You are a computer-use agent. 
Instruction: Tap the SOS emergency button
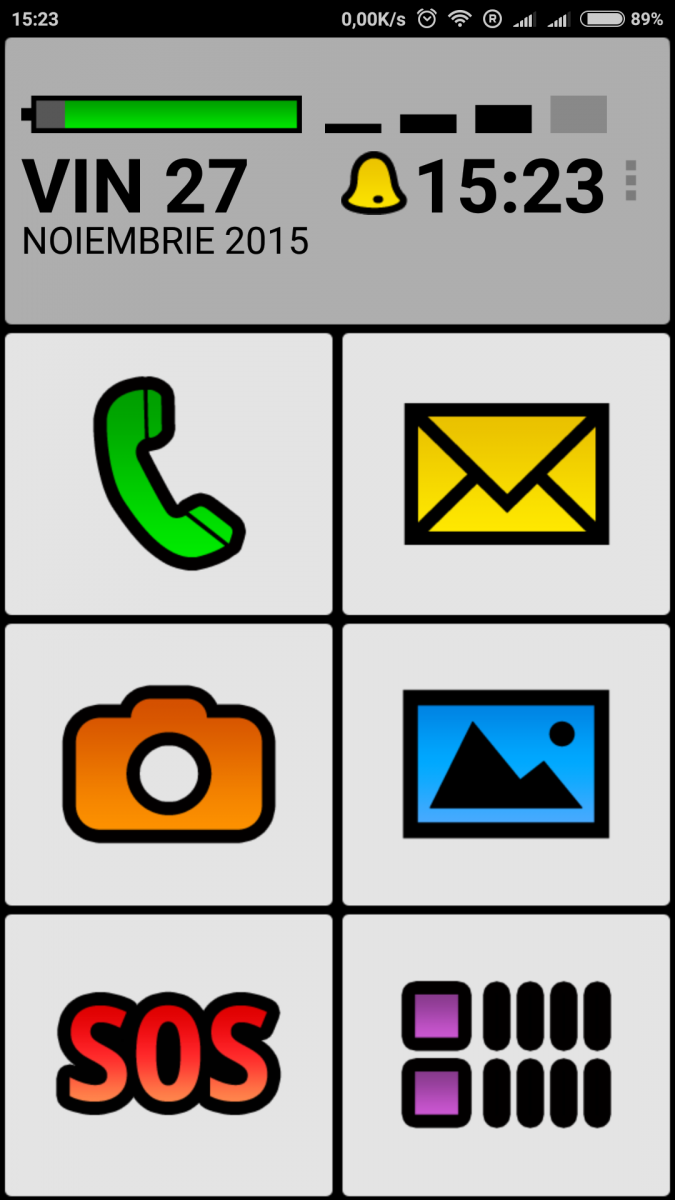(169, 1055)
